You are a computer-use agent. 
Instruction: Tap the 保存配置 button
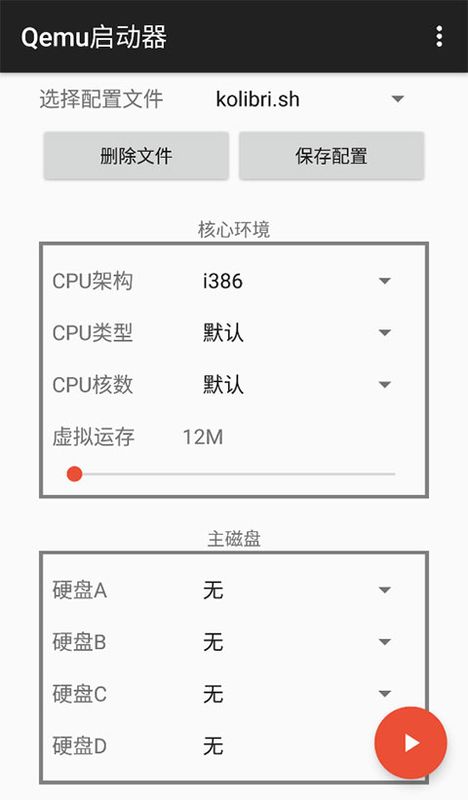[331, 156]
